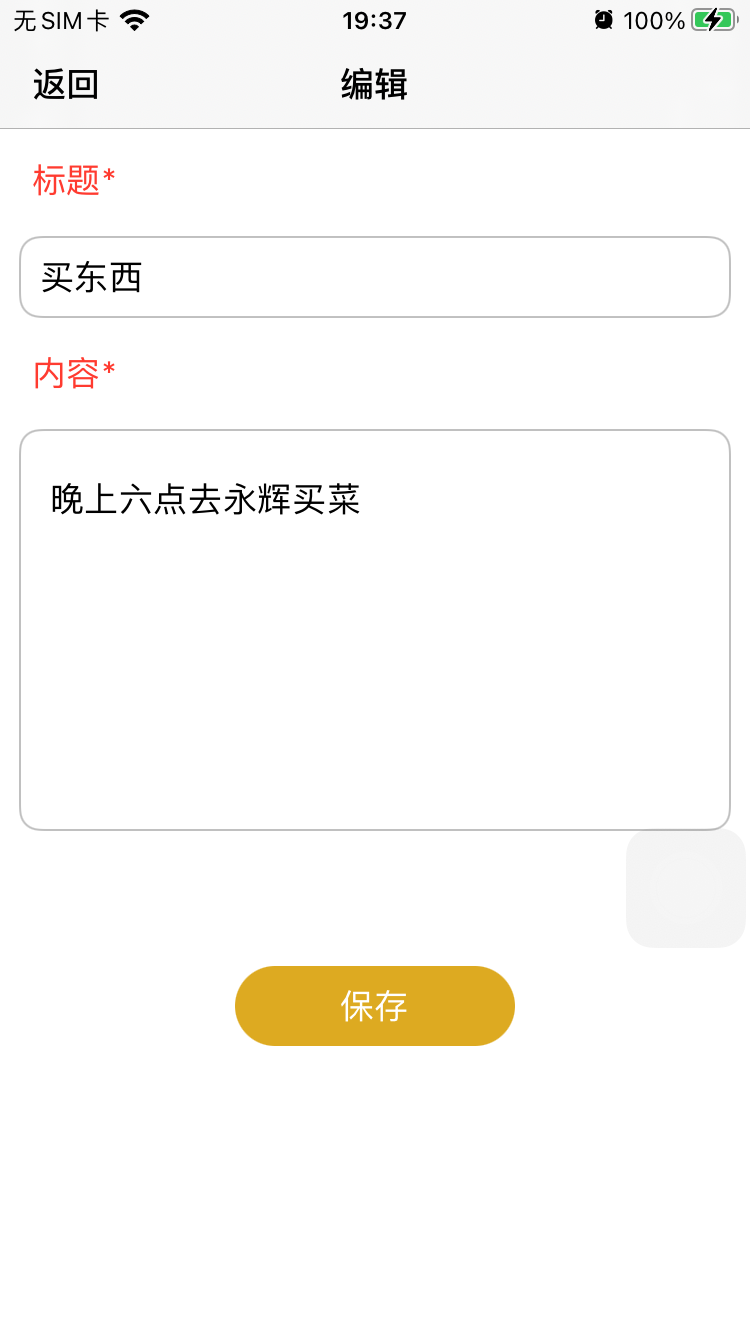Viewport: 750px width, 1334px height.
Task: Tap the 19:37 clock in the status bar
Action: pos(374,20)
